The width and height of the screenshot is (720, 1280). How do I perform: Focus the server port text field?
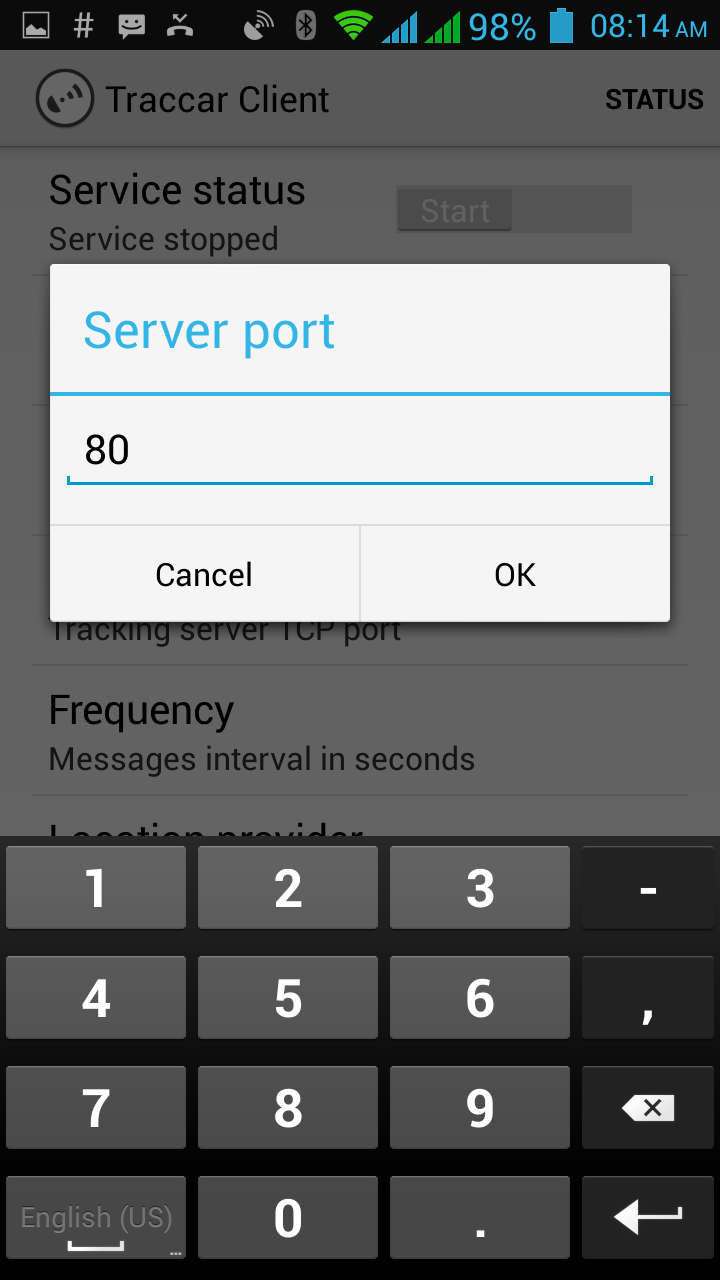359,450
